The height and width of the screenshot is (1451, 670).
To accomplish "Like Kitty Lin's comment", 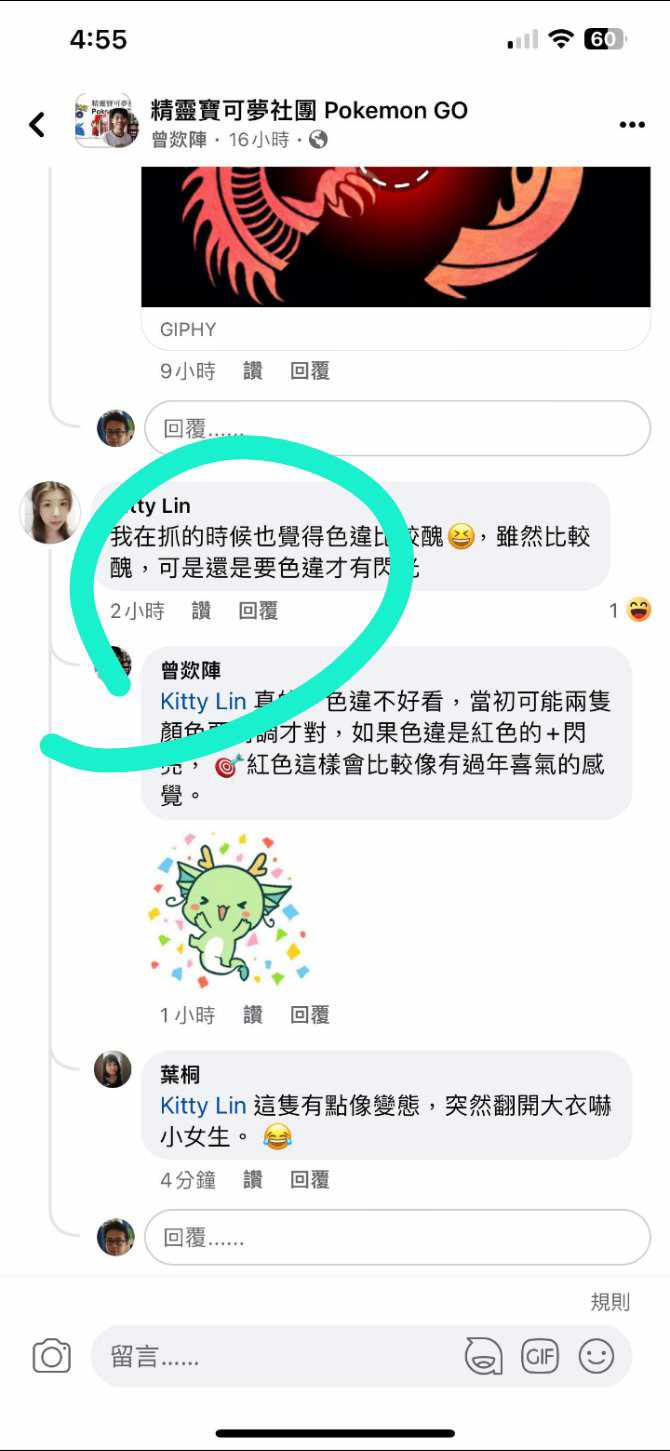I will point(201,610).
